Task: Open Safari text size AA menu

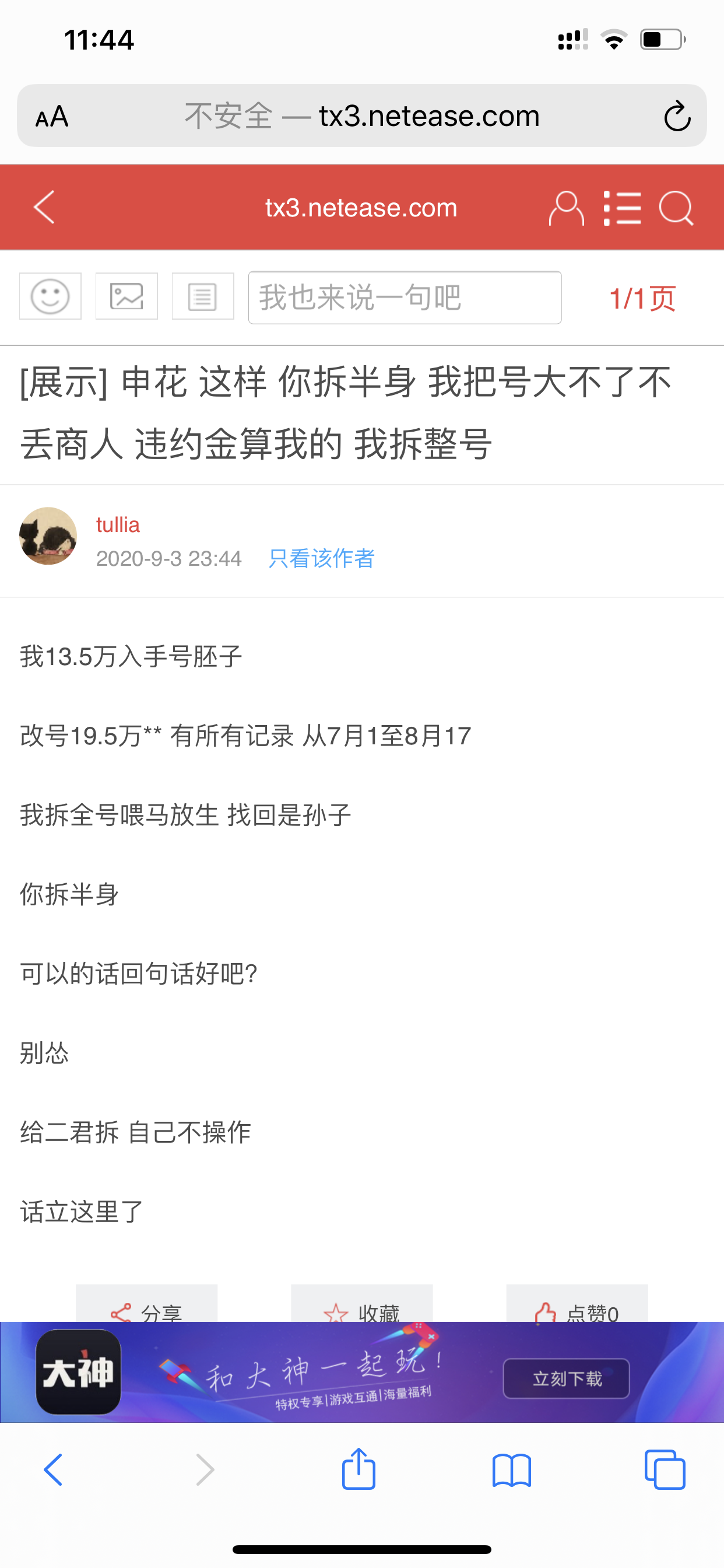Action: [x=52, y=116]
